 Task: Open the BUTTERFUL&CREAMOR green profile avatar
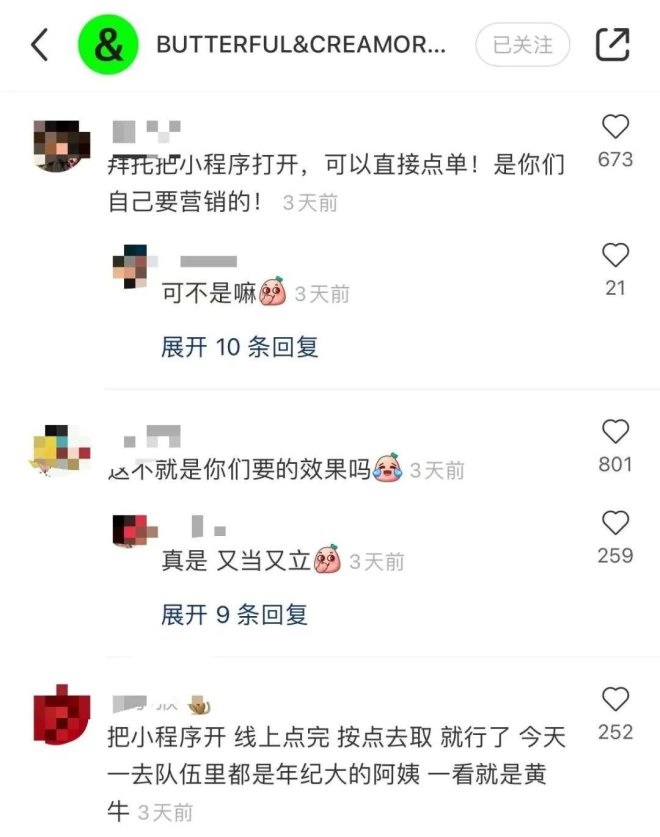tap(108, 44)
